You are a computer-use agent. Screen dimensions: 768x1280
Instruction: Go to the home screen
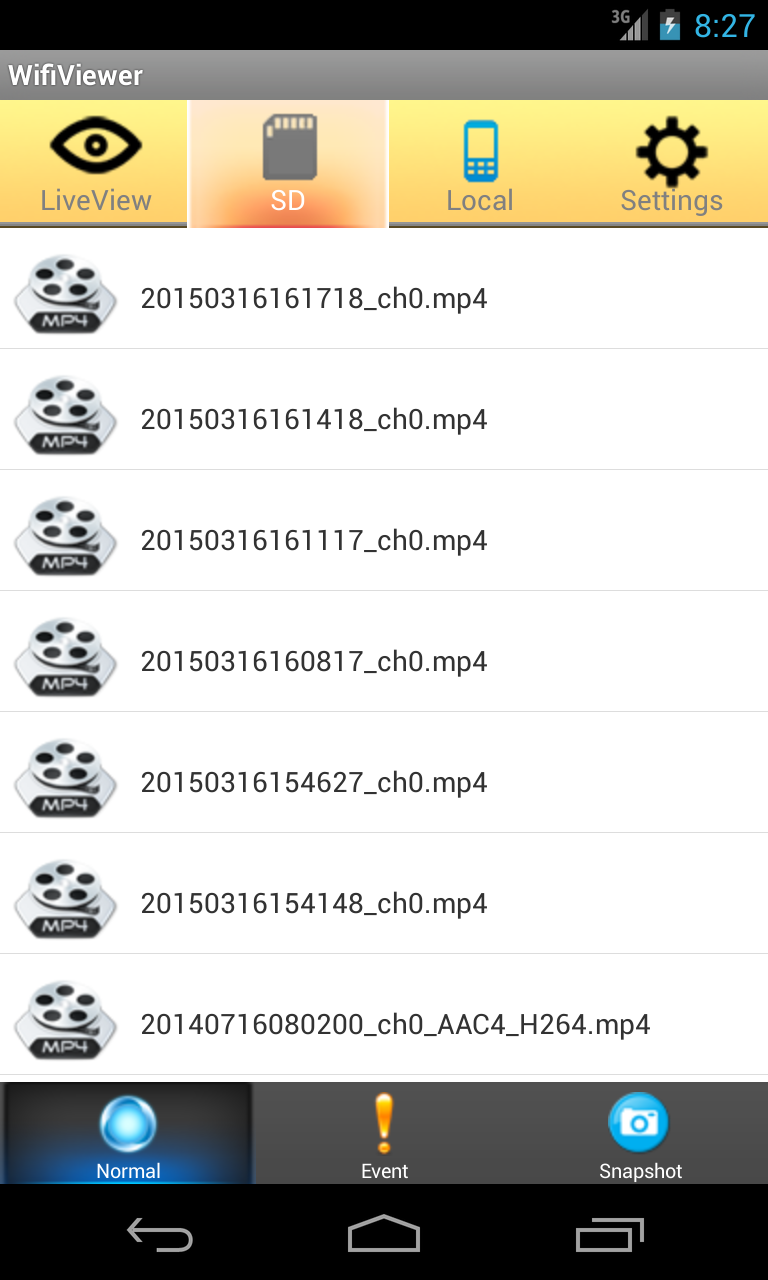(x=384, y=1235)
